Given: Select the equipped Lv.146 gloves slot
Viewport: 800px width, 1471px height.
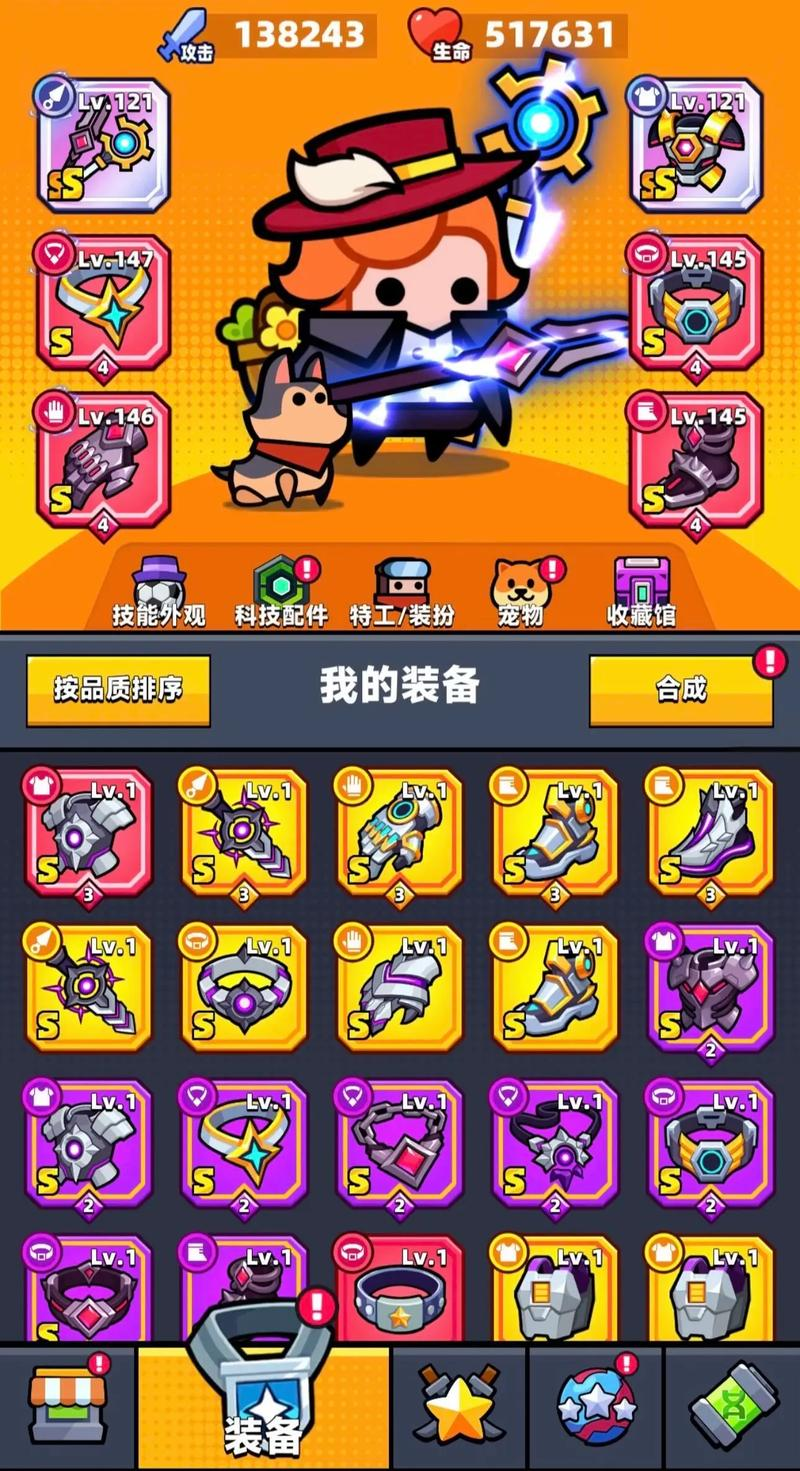Looking at the screenshot, I should click(103, 459).
